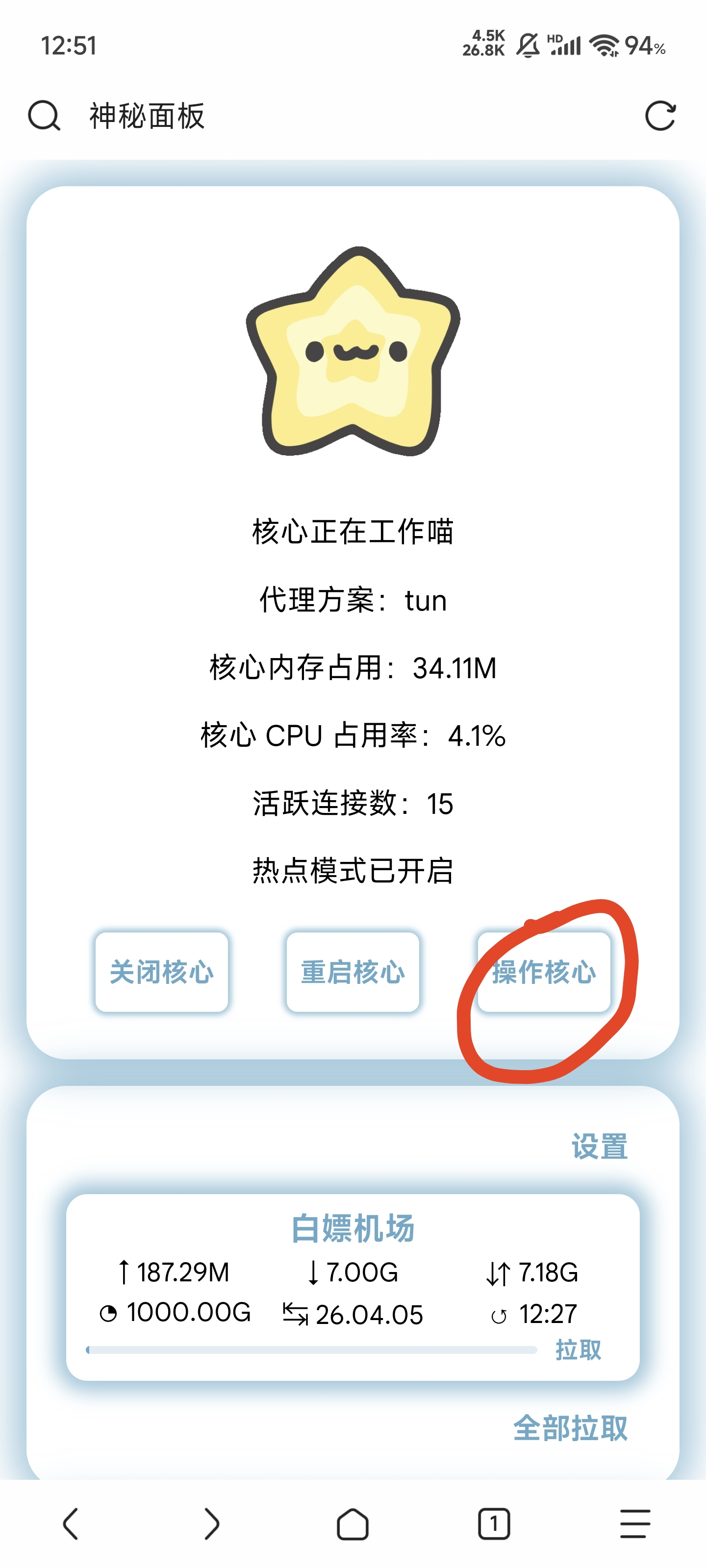The height and width of the screenshot is (1568, 706).
Task: Open the 白嫖机场 subscription card
Action: (x=353, y=1228)
